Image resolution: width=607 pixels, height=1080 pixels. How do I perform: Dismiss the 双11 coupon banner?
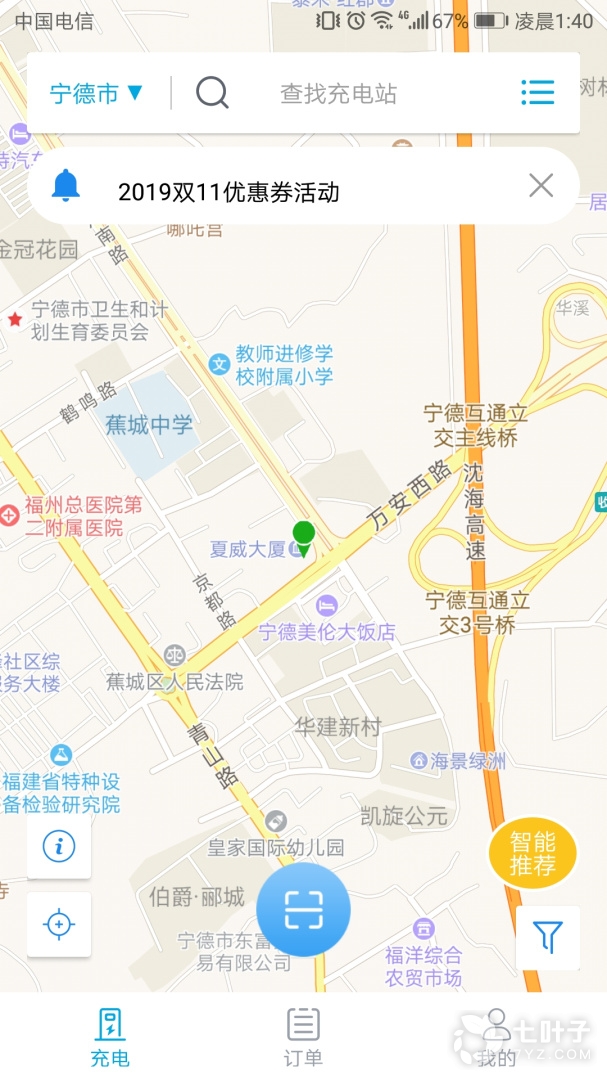[541, 185]
